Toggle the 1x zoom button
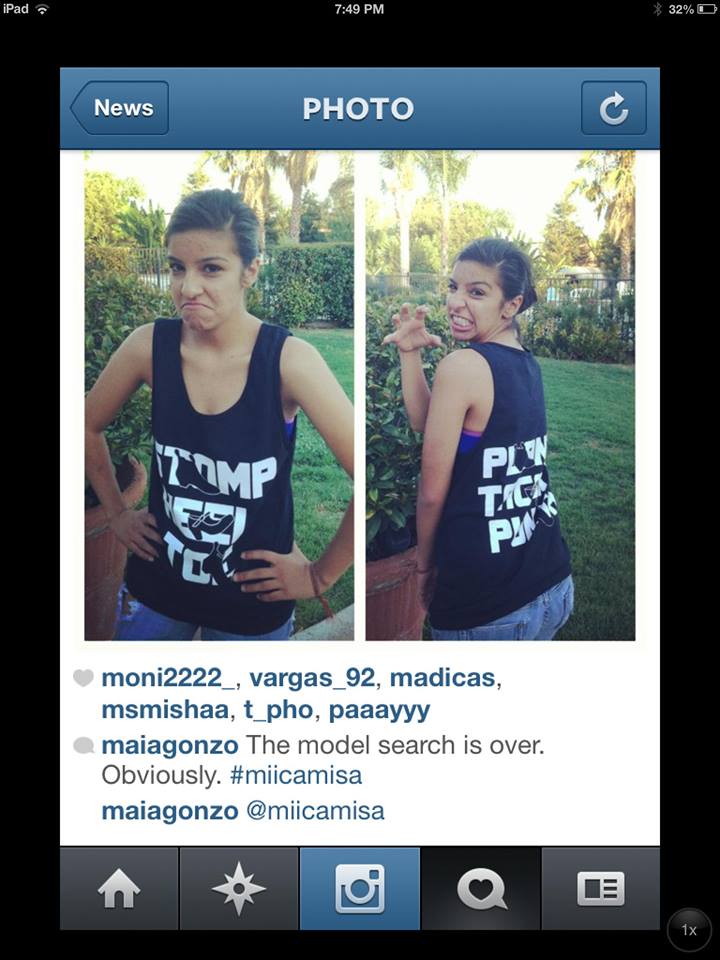720x960 pixels. (x=689, y=929)
